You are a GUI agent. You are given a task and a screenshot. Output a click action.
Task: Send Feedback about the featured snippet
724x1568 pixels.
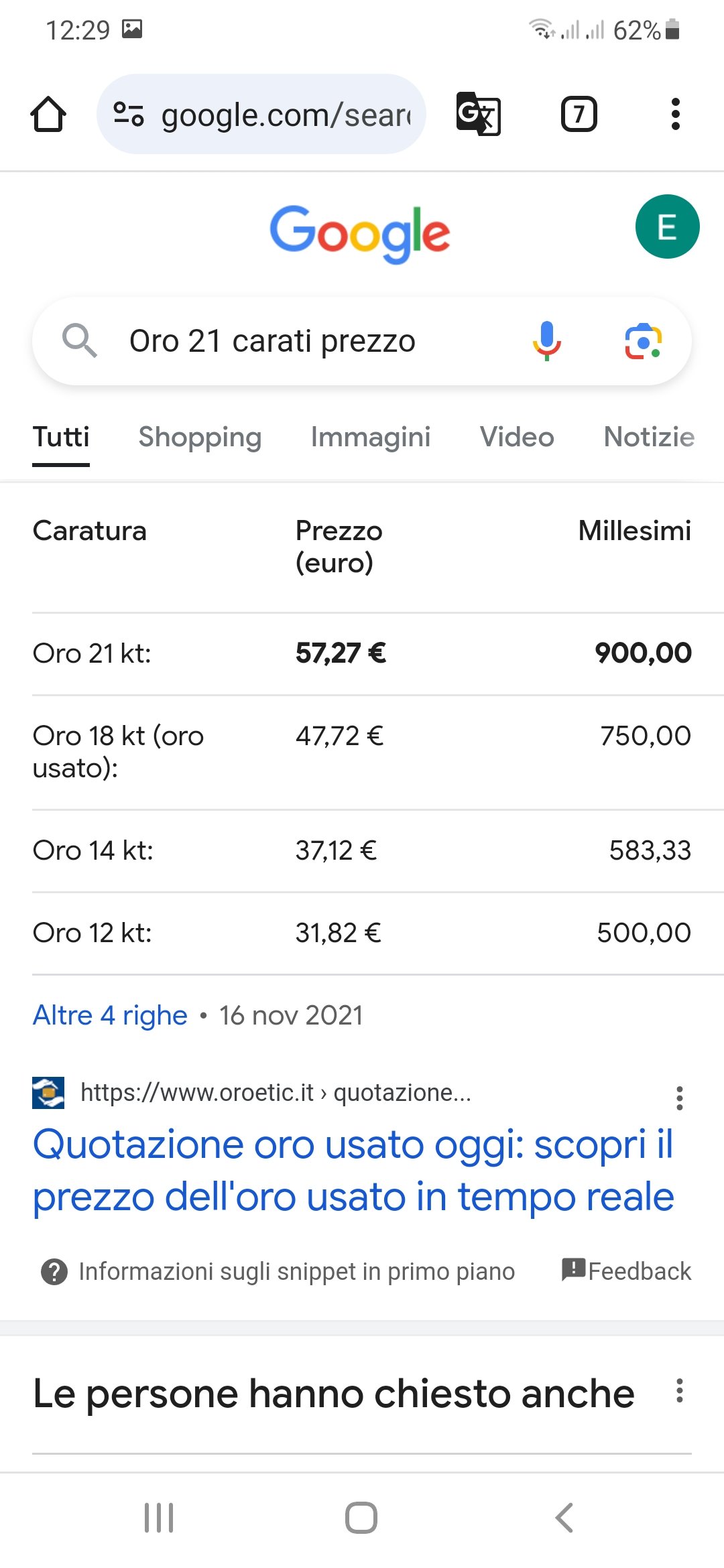tap(626, 1270)
